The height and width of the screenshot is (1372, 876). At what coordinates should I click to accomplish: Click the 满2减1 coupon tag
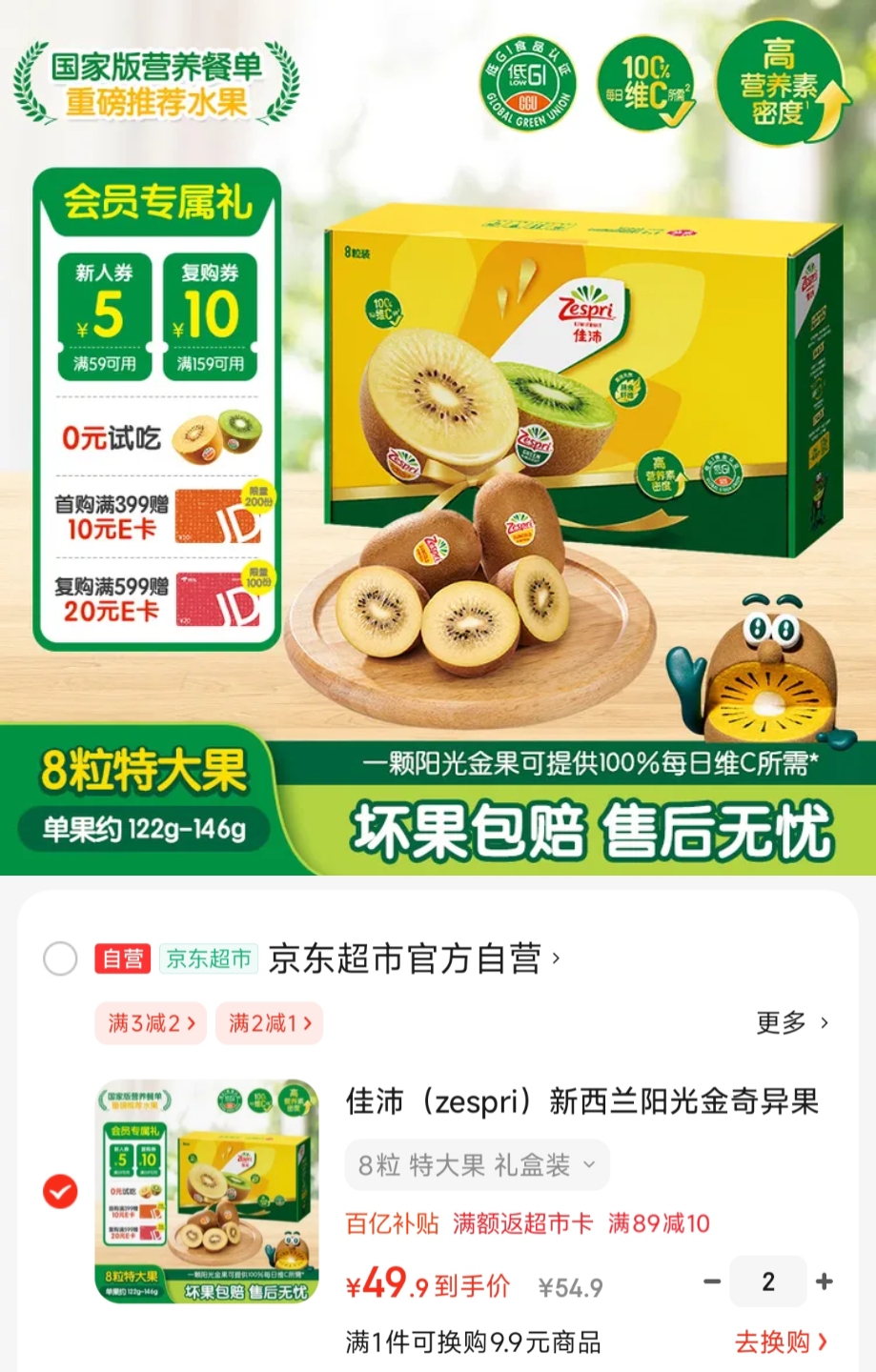click(268, 1022)
